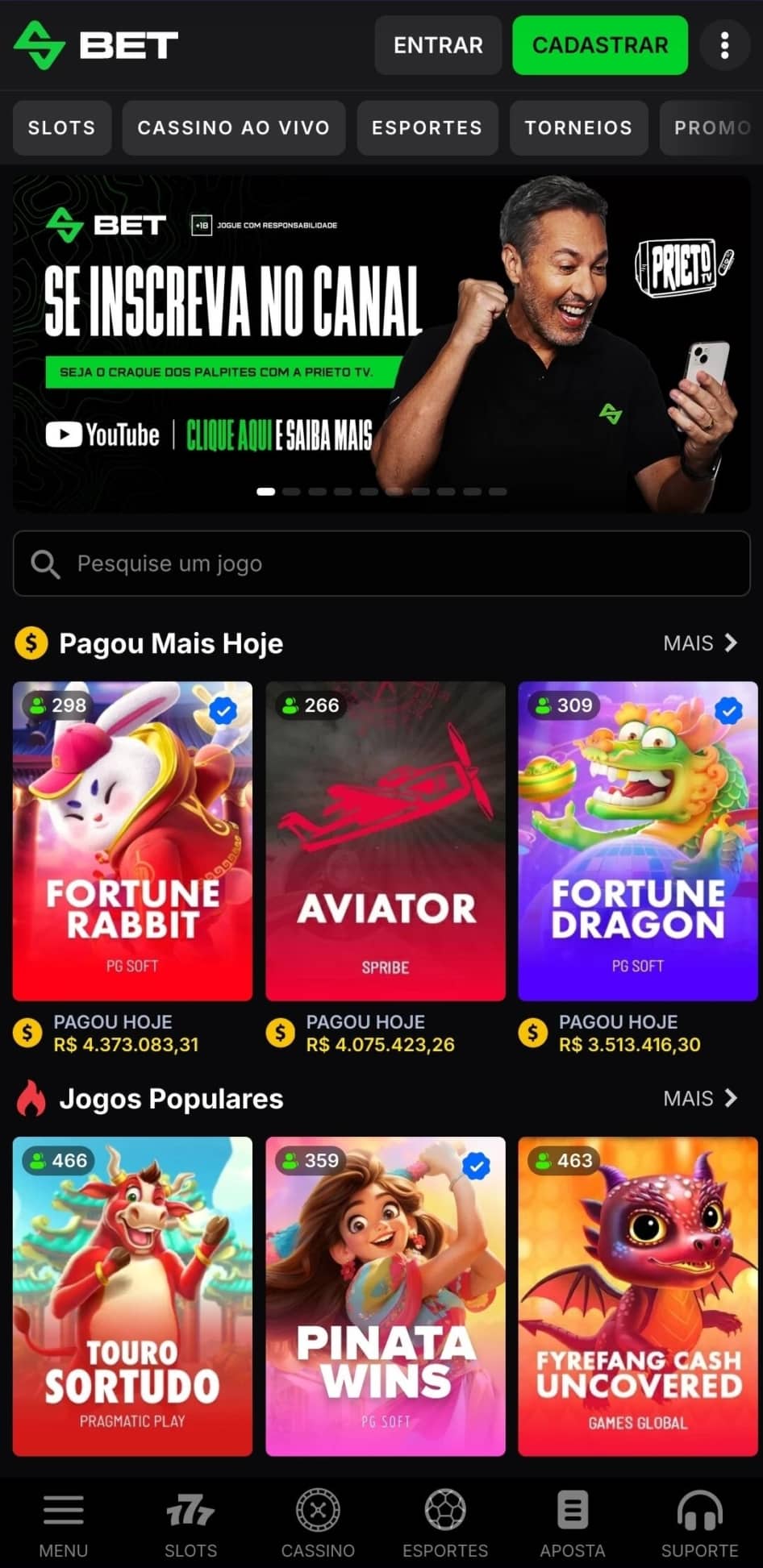
Task: Expand MAIS next to Jogos Populares
Action: pyautogui.click(x=699, y=1098)
